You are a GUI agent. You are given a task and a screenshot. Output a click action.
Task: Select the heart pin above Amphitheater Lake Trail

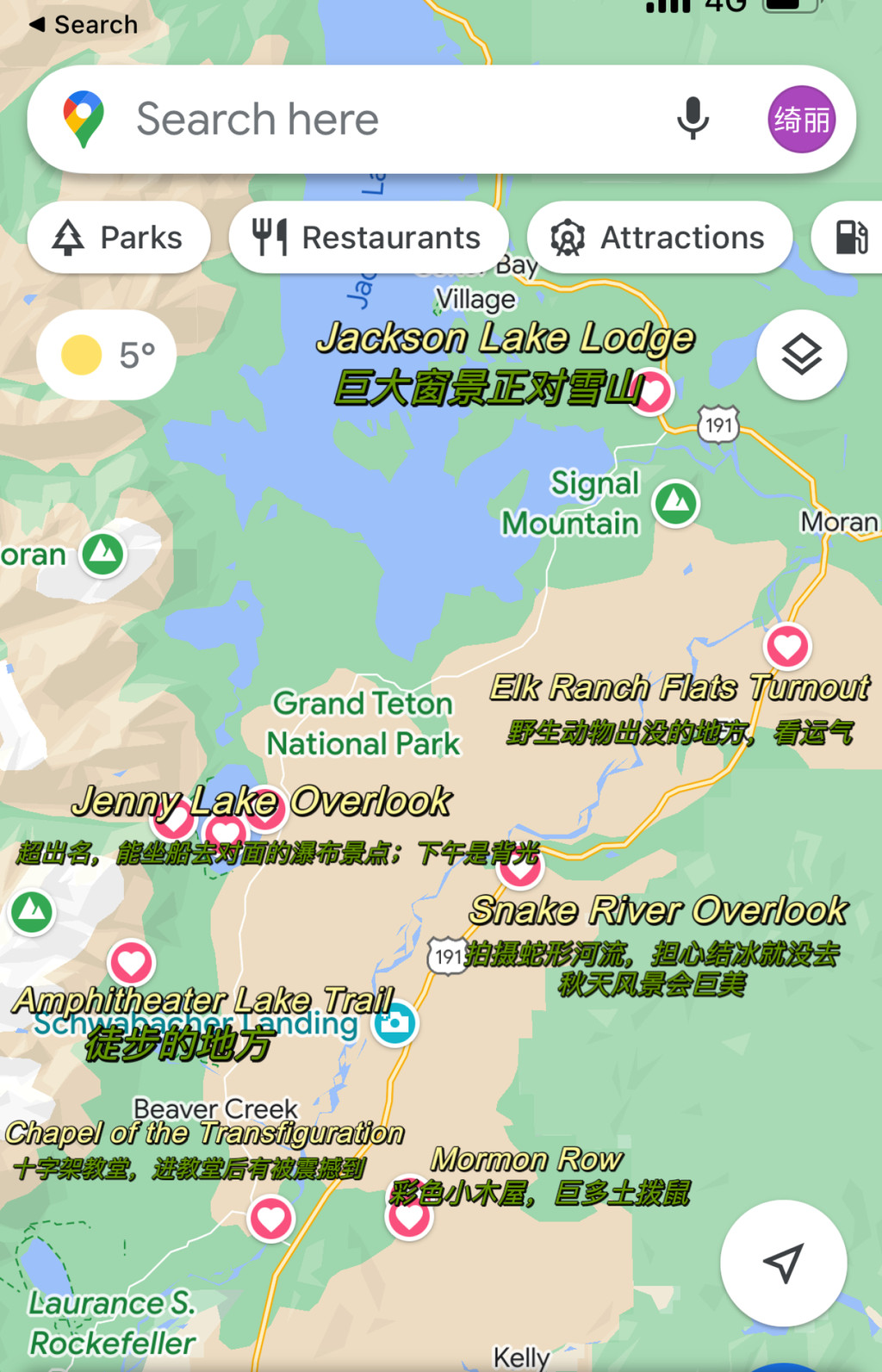[x=131, y=962]
